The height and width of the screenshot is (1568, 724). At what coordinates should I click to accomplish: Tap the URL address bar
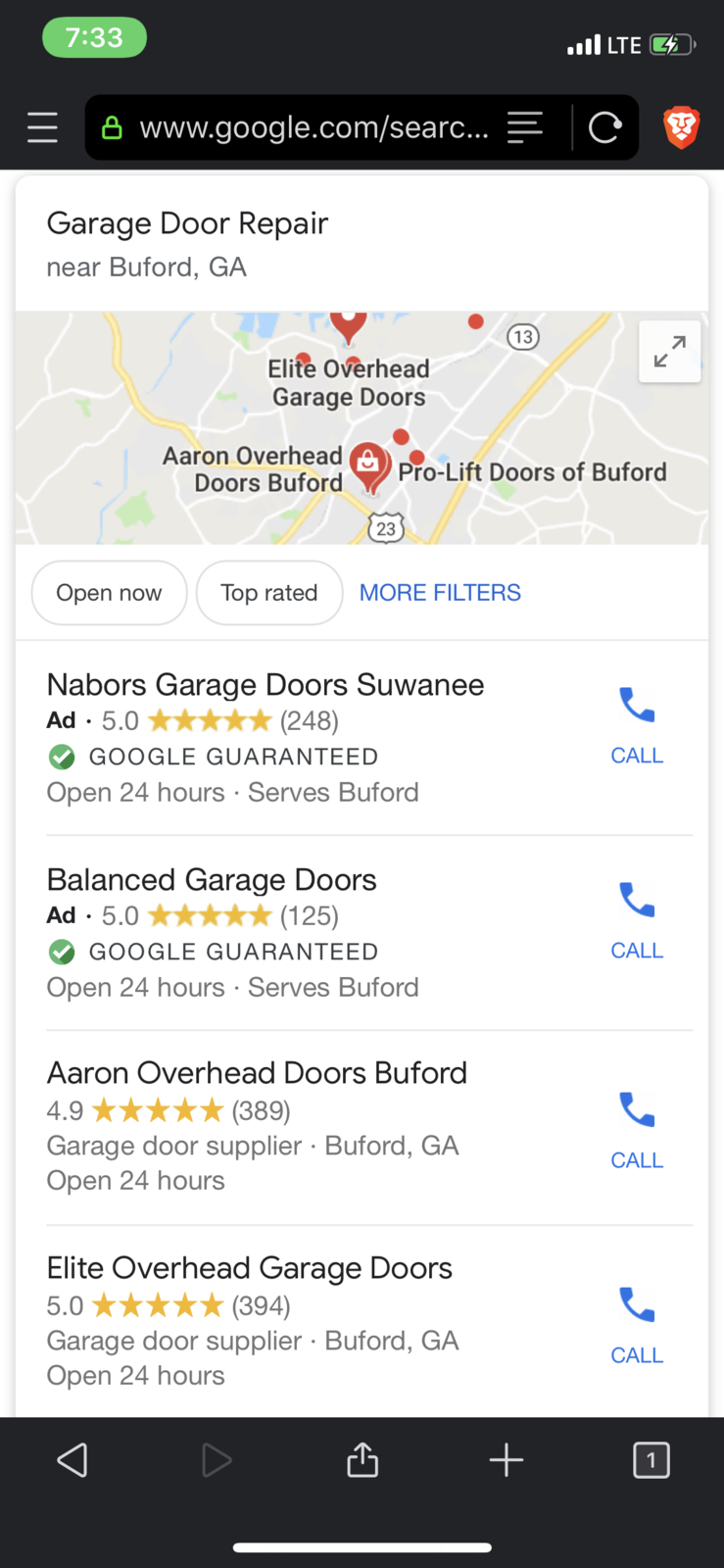click(x=314, y=127)
